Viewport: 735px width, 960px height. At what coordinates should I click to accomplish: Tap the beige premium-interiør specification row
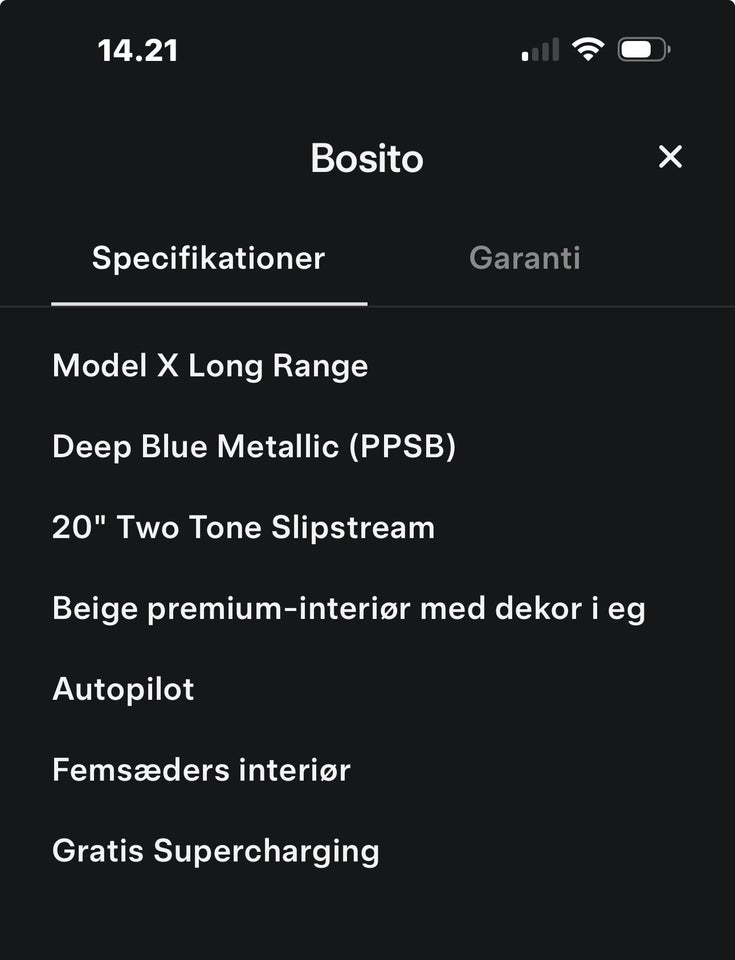[348, 608]
